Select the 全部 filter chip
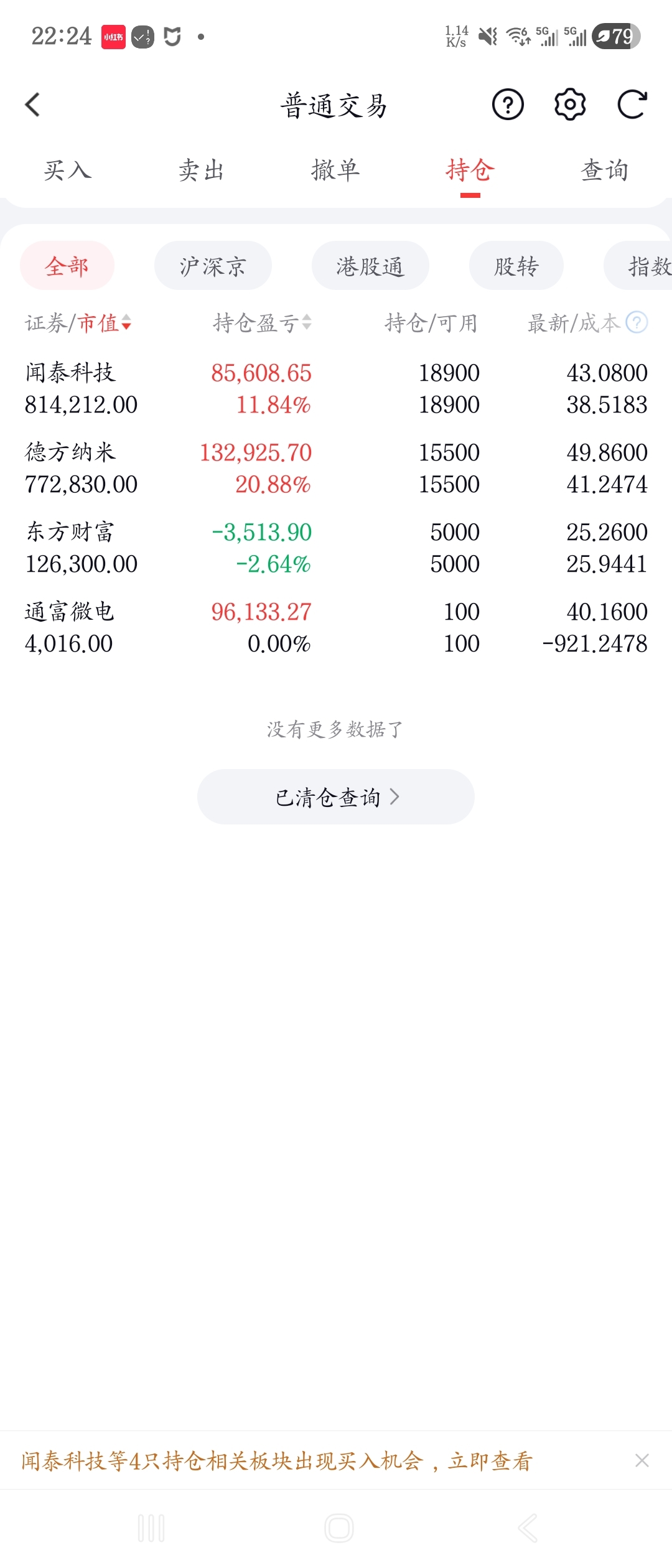 point(67,266)
